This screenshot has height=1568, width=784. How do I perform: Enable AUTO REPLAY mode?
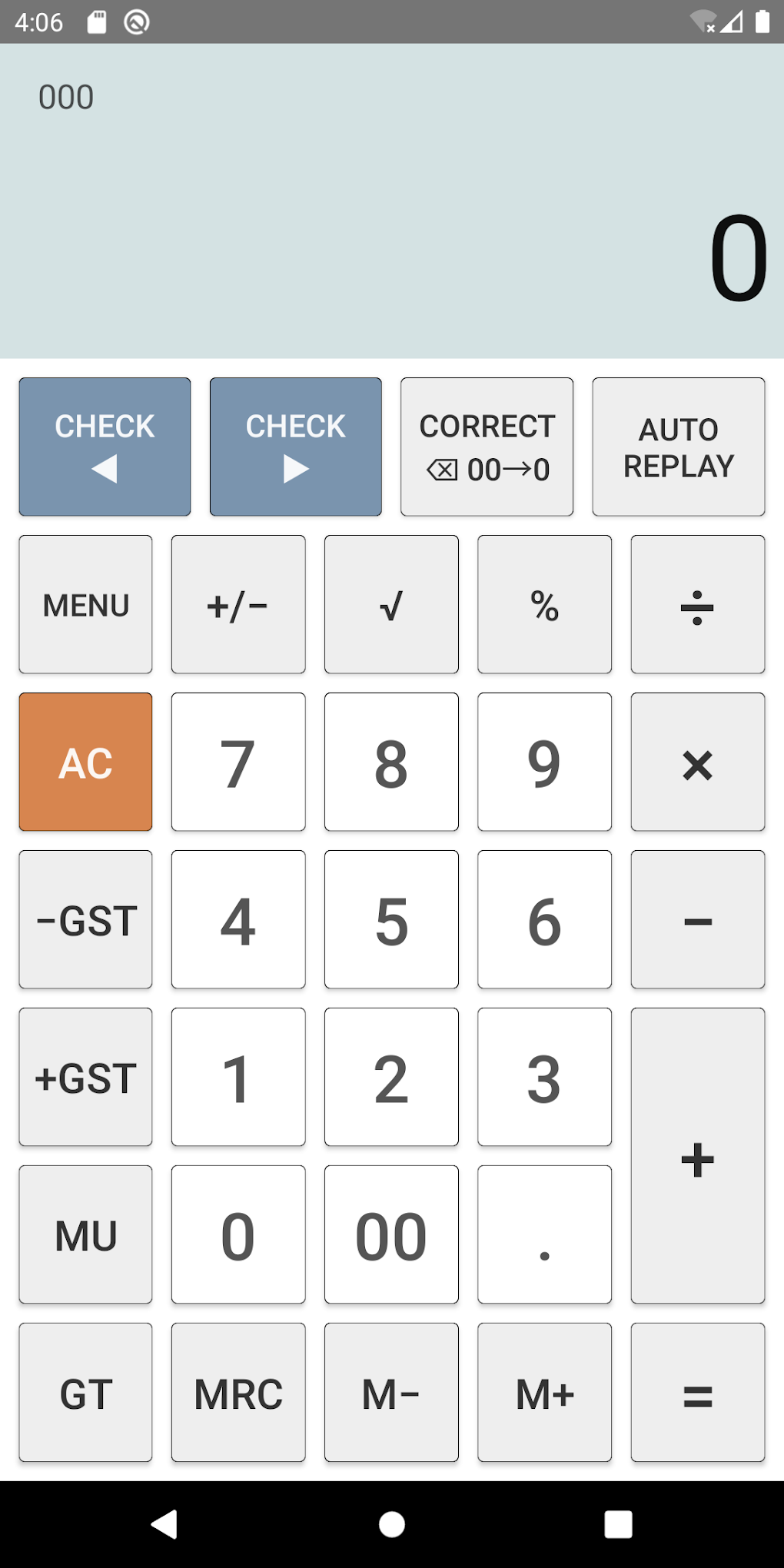678,446
